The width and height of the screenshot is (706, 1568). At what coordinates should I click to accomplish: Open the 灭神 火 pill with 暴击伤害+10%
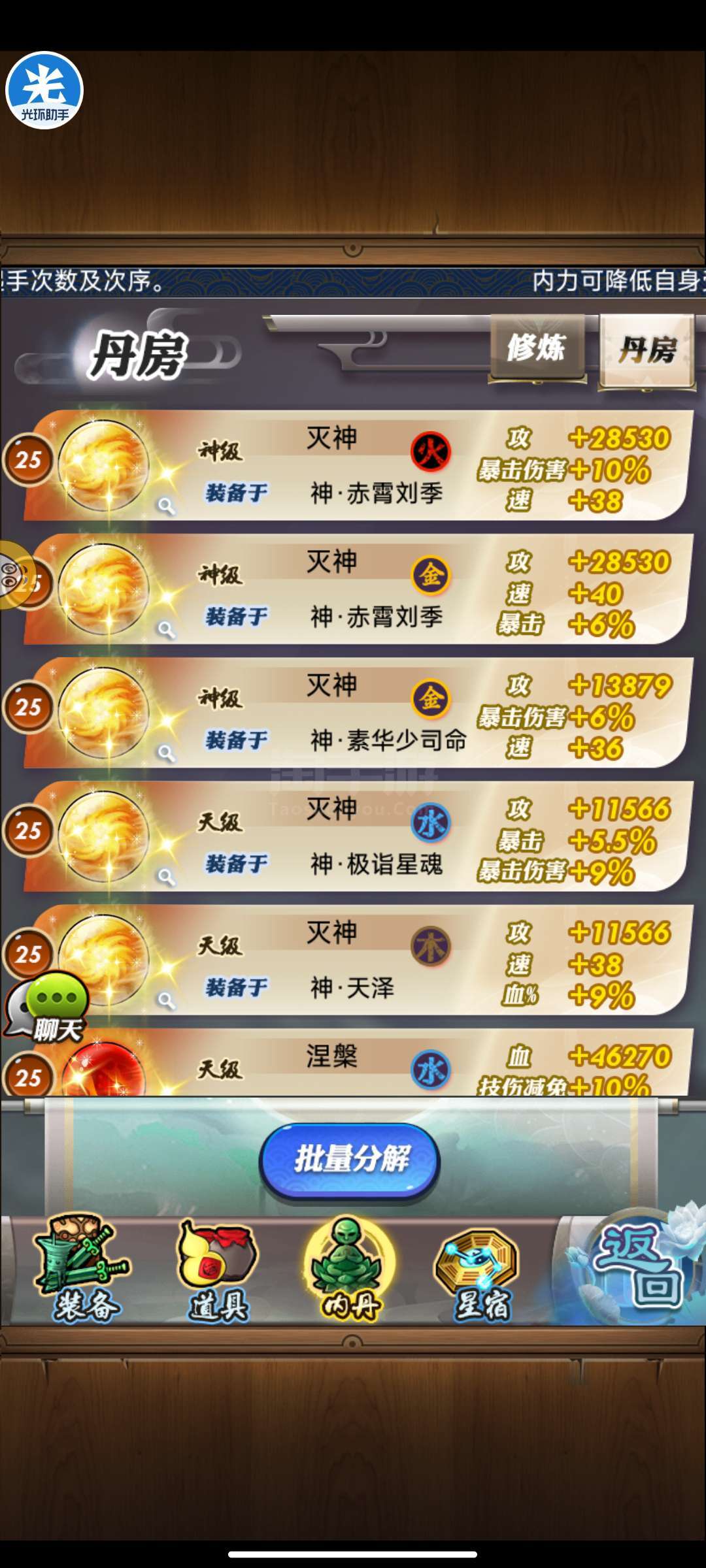pyautogui.click(x=356, y=465)
